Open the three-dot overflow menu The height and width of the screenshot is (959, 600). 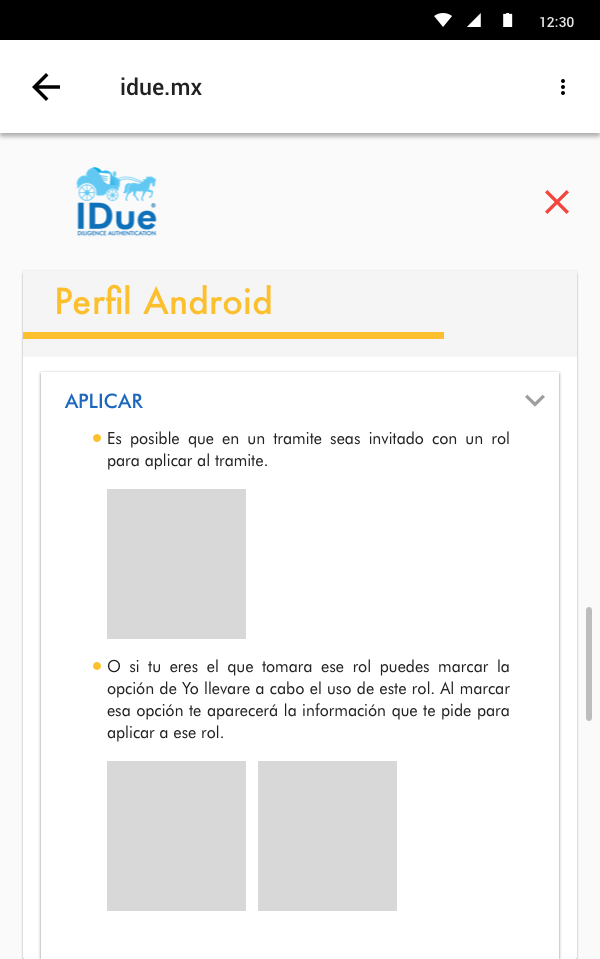tap(563, 87)
